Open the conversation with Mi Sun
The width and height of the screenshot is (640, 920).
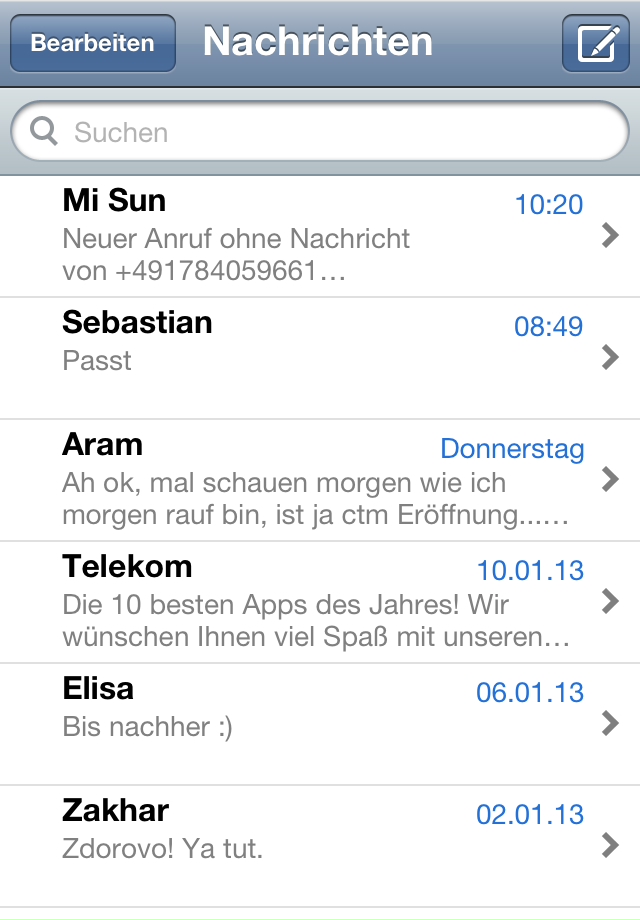(320, 236)
